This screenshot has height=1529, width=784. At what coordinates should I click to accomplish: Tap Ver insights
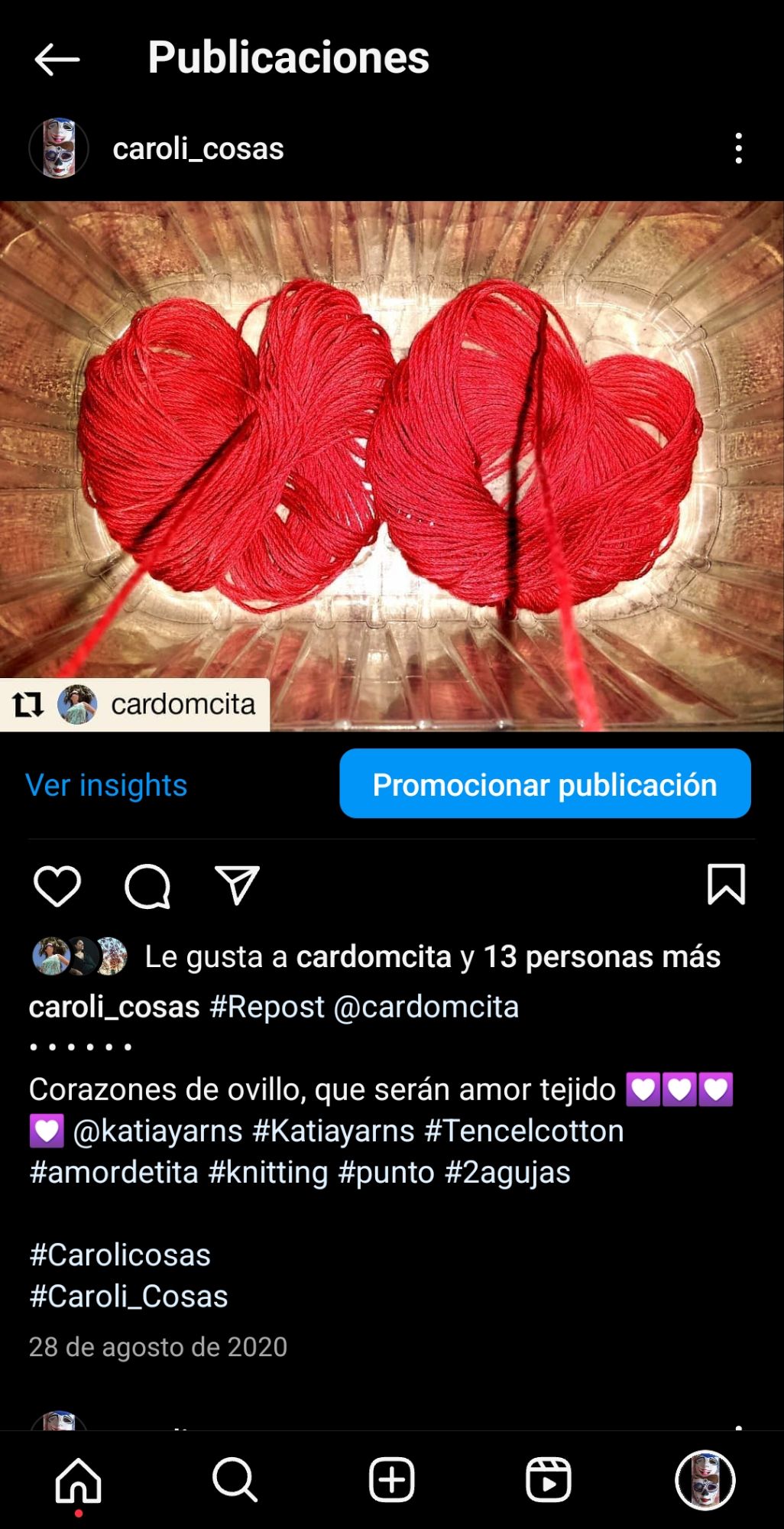pyautogui.click(x=106, y=785)
